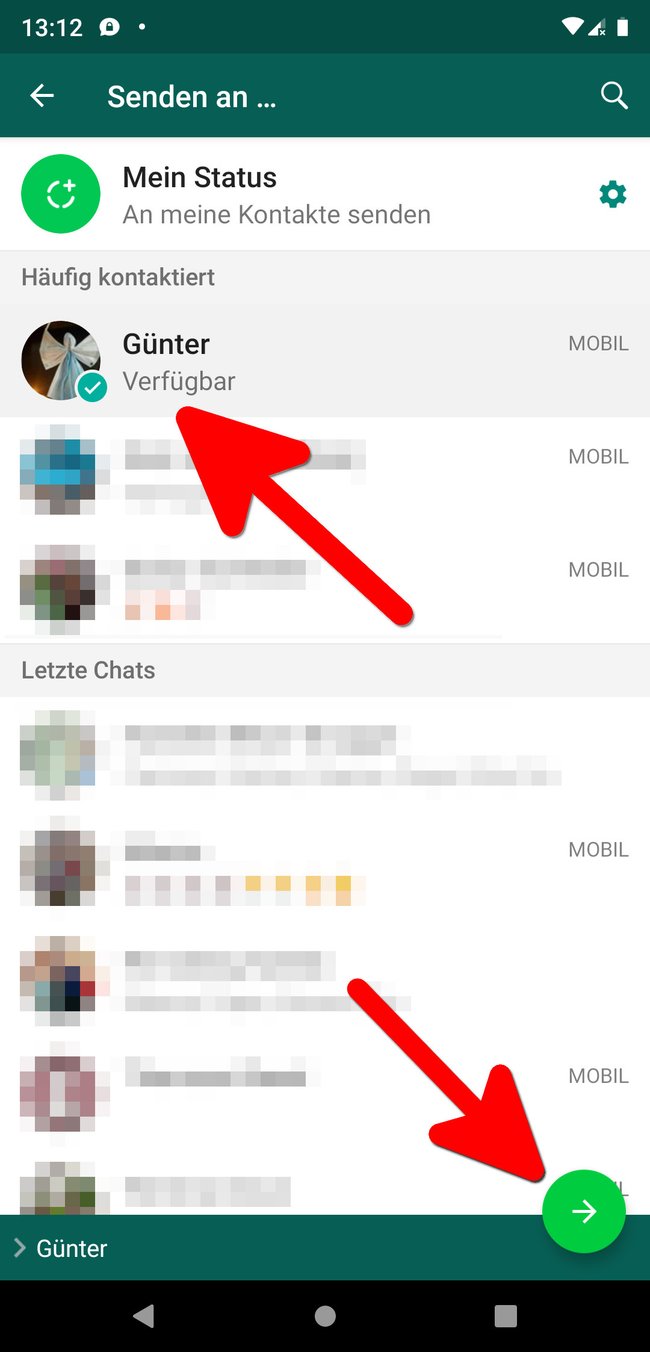
Task: Open status privacy settings gear
Action: 612,194
